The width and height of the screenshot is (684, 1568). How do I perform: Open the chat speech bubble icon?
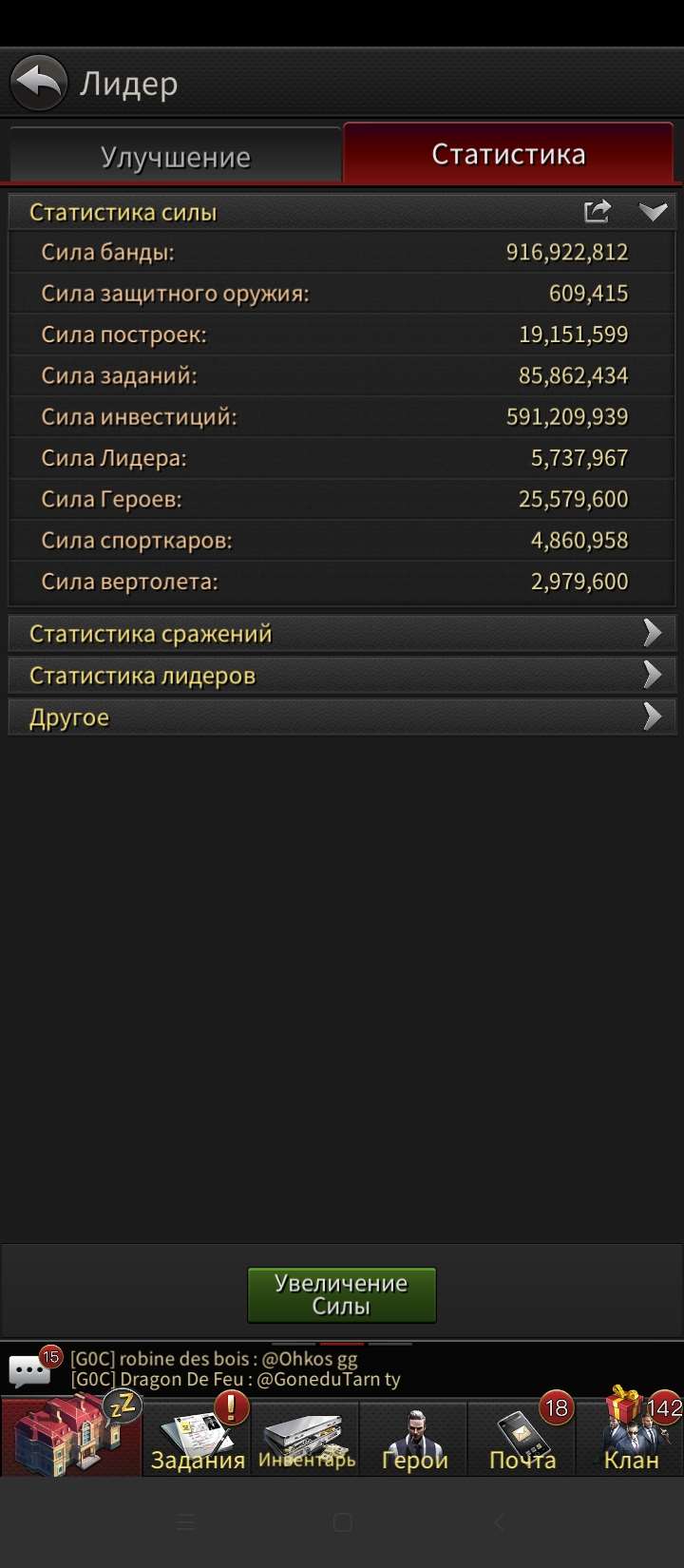tap(30, 1369)
